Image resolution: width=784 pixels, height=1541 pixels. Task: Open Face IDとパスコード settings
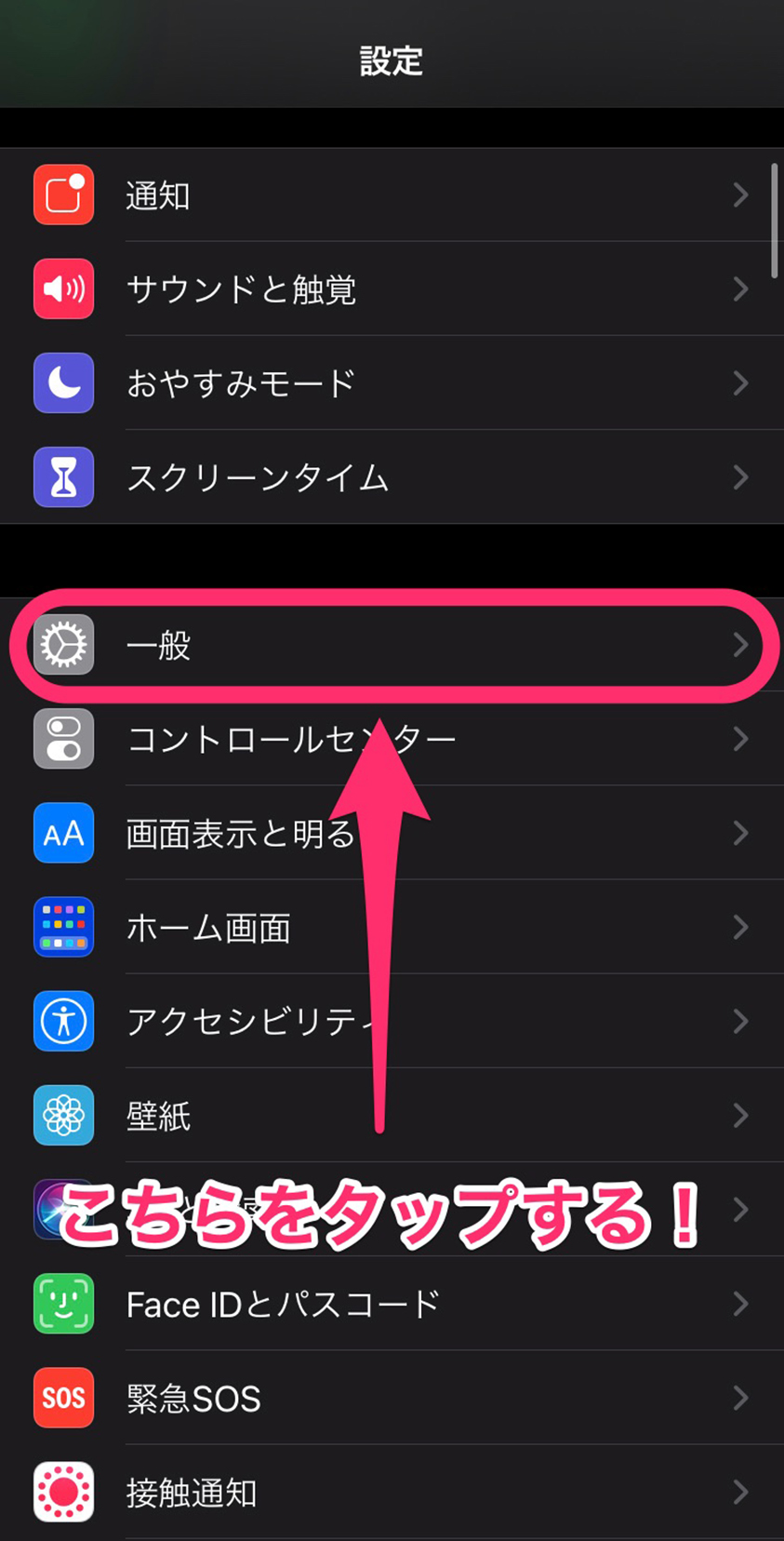click(x=391, y=1305)
